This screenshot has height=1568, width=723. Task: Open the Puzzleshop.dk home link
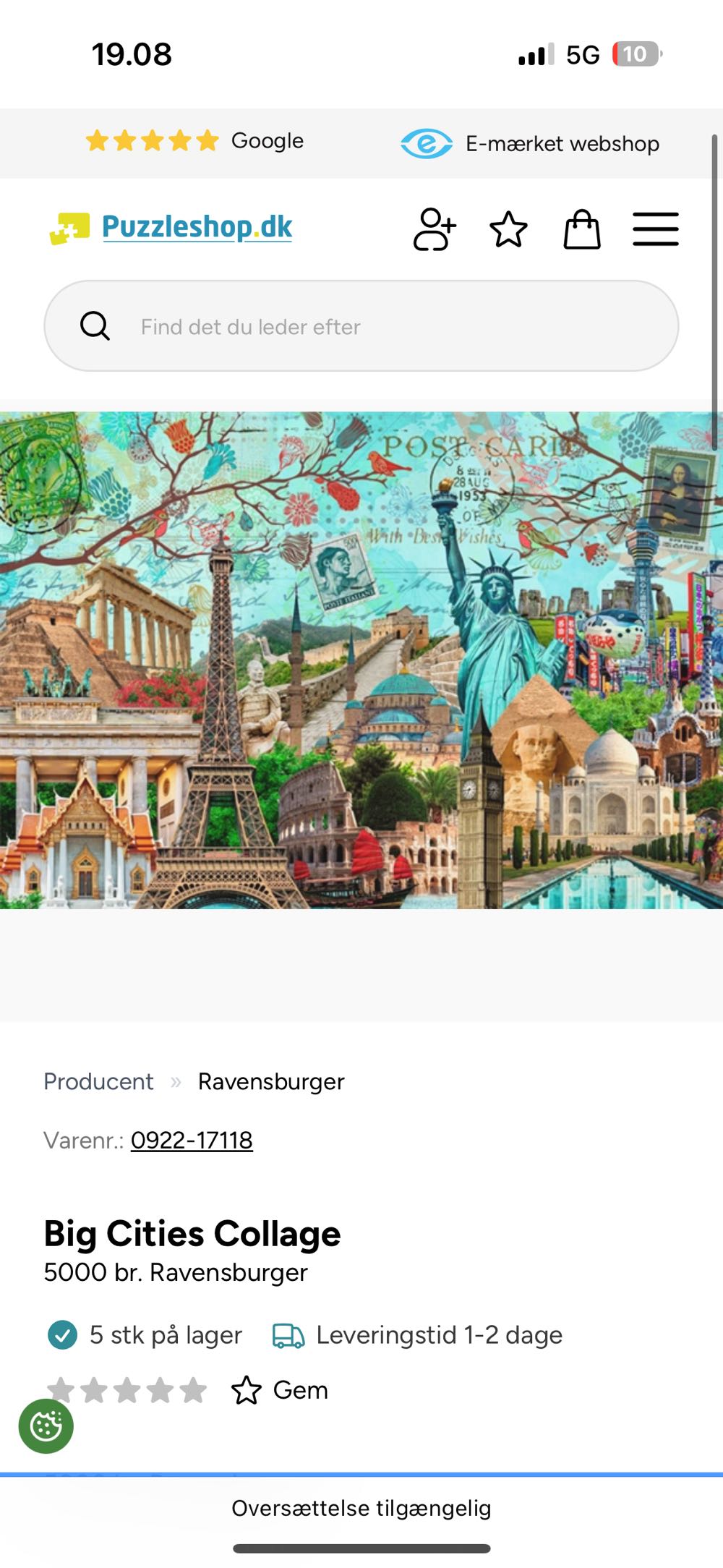pyautogui.click(x=171, y=228)
